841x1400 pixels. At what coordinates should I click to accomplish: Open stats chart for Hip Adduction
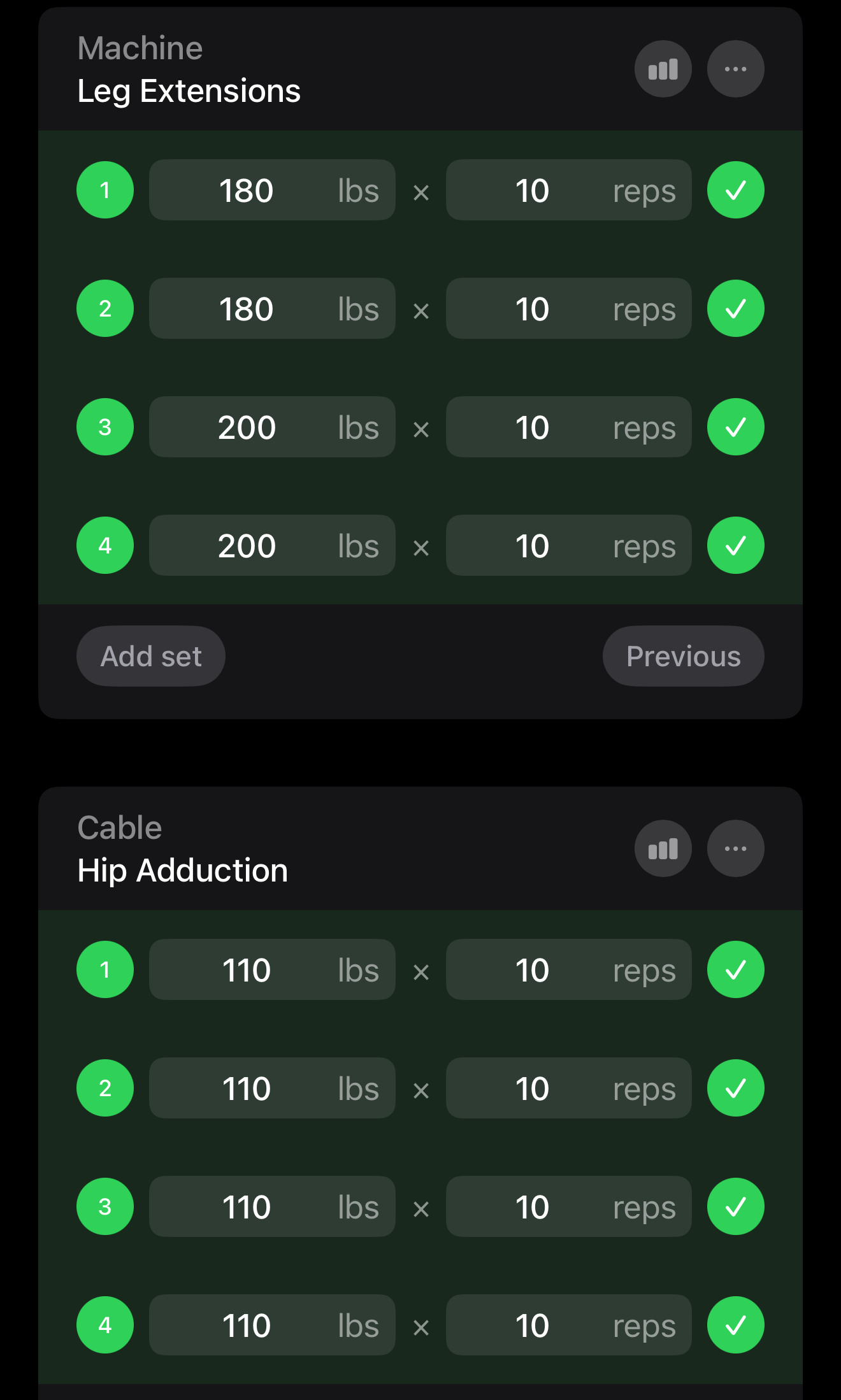663,848
